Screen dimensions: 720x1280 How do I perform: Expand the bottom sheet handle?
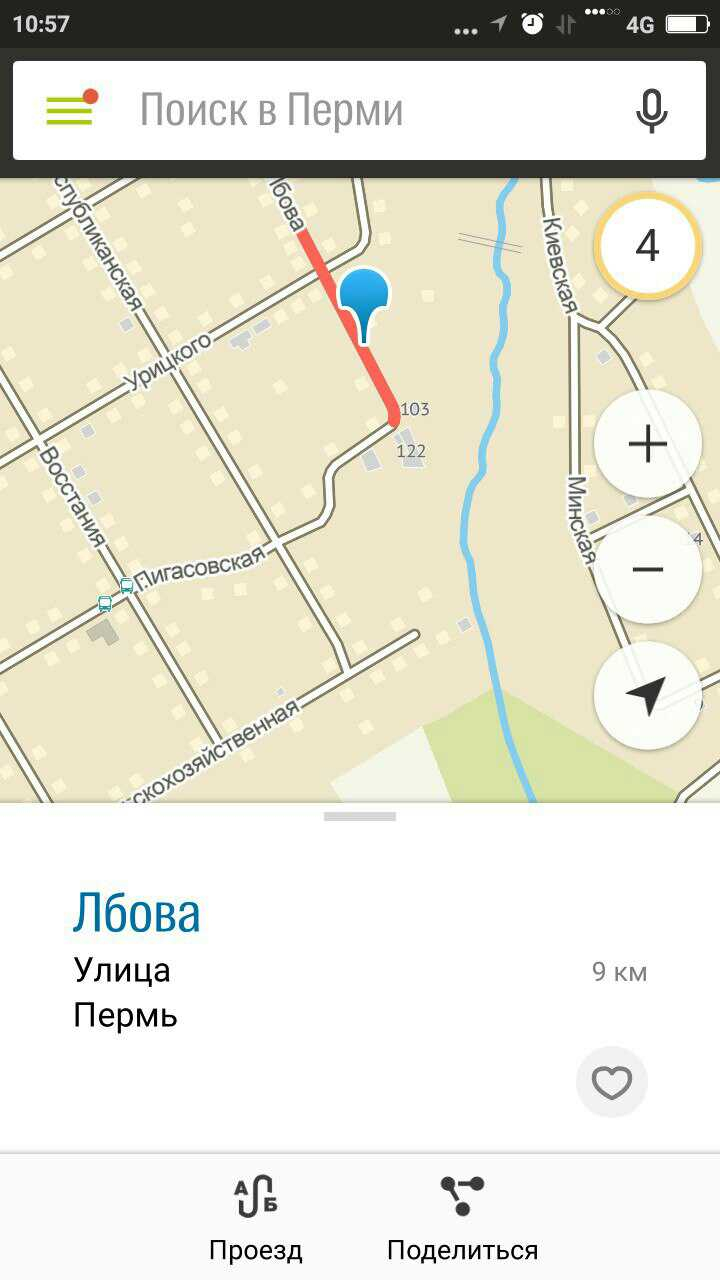pos(360,816)
